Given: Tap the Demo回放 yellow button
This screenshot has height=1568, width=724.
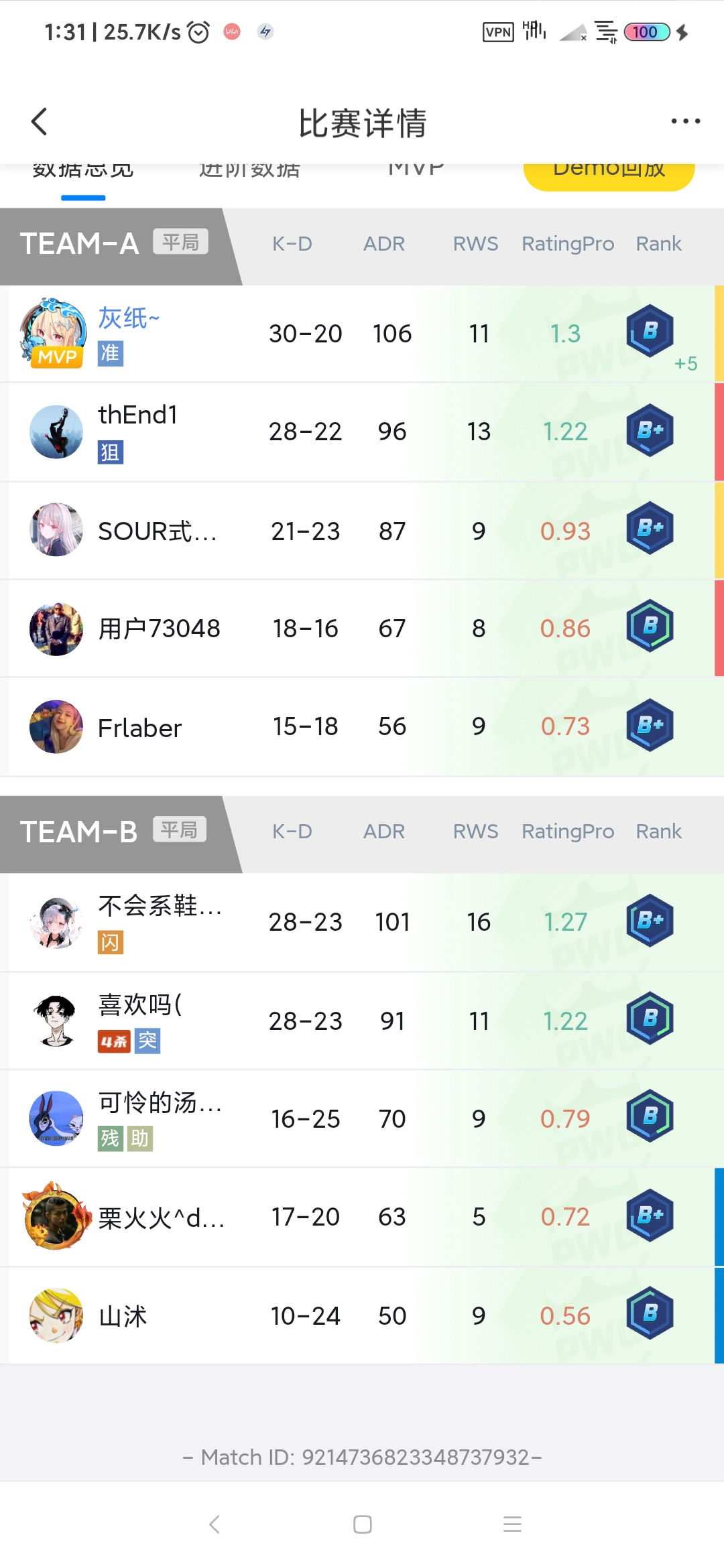Looking at the screenshot, I should point(608,173).
